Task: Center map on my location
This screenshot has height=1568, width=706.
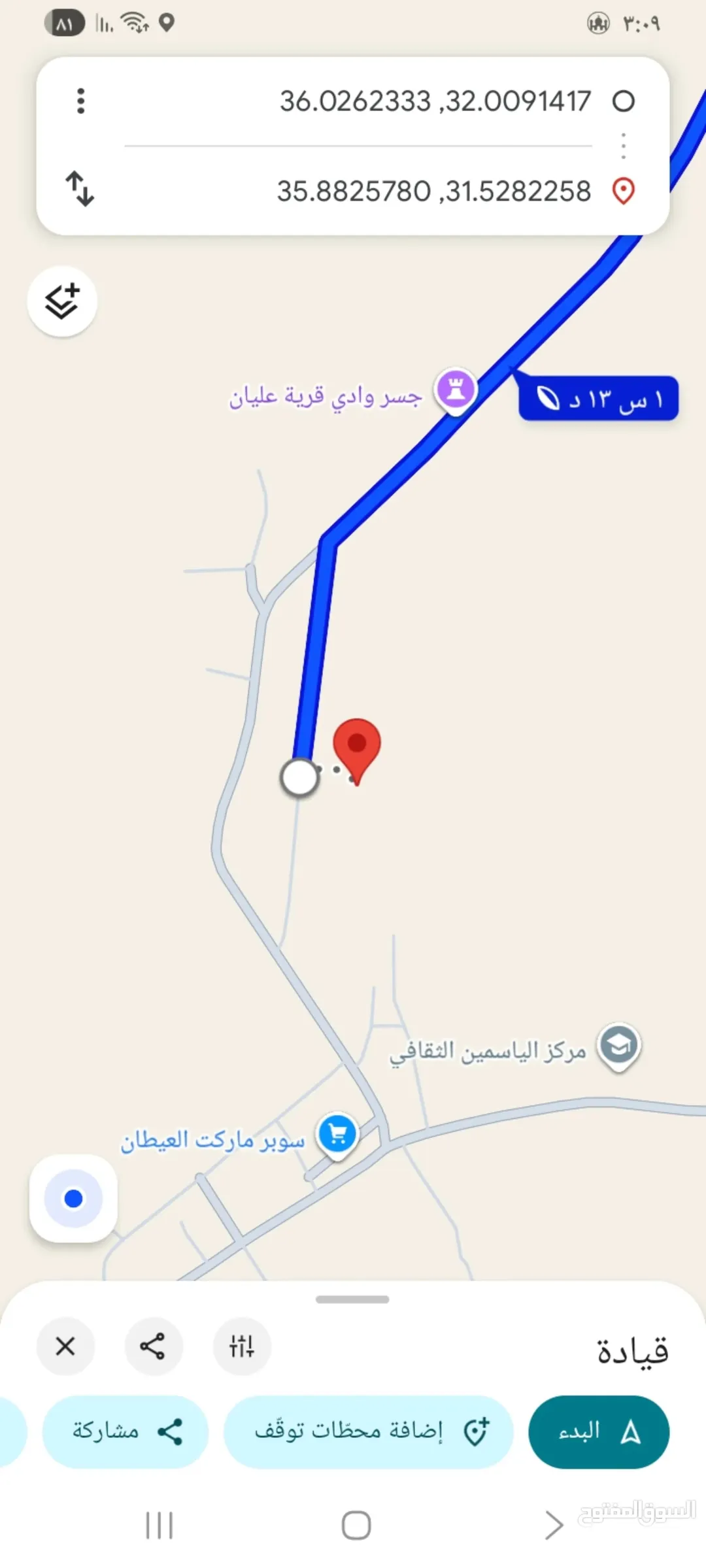Action: (x=73, y=1198)
